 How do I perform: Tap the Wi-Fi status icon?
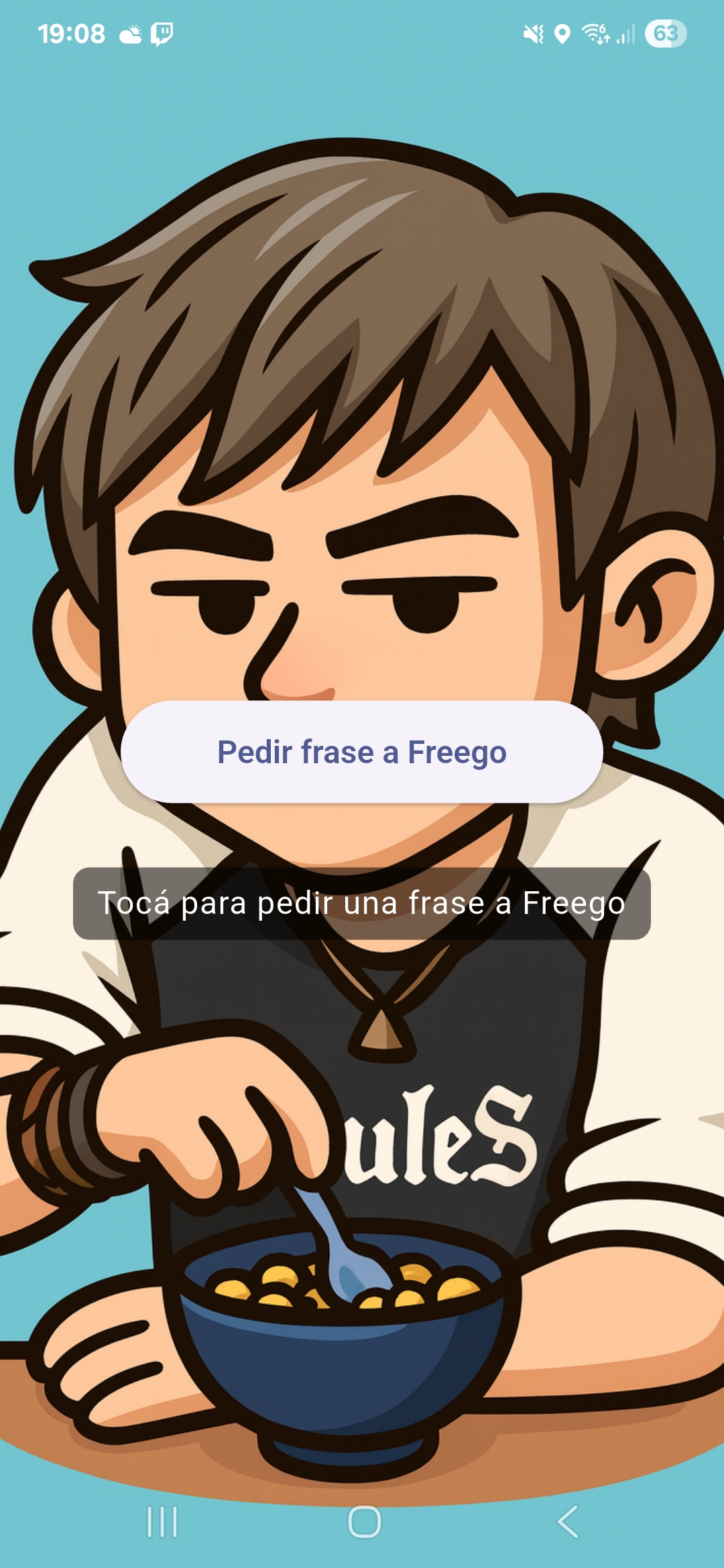click(595, 32)
